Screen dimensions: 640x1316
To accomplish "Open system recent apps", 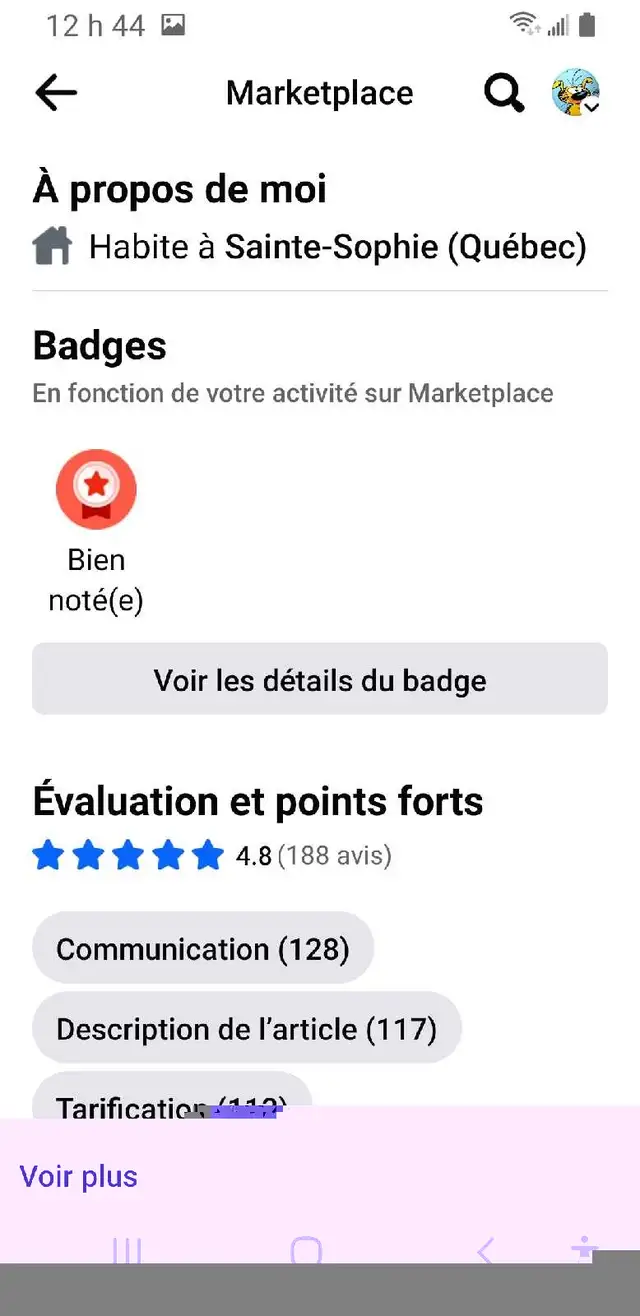I will (127, 1250).
